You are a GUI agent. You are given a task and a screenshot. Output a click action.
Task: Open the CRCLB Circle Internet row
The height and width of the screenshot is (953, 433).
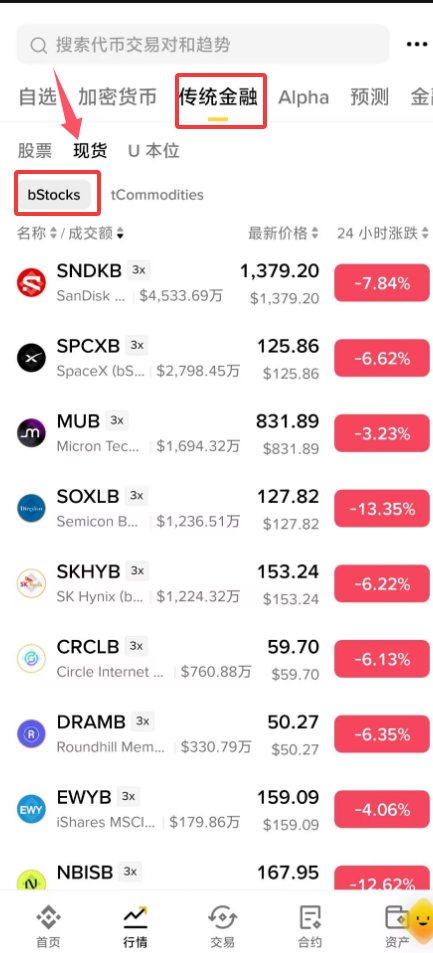tap(216, 659)
